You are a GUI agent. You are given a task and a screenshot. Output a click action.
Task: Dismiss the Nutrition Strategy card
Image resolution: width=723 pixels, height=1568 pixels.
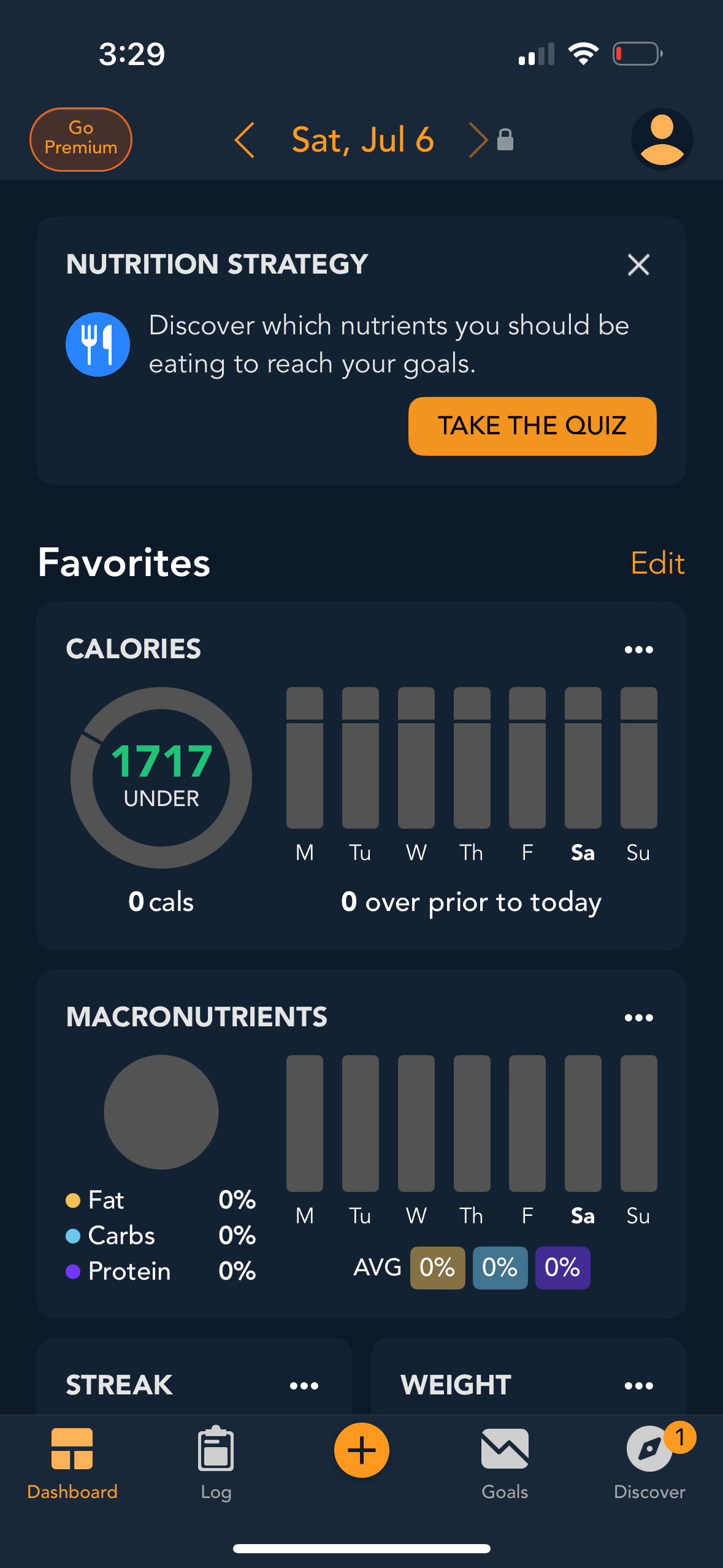pos(638,264)
